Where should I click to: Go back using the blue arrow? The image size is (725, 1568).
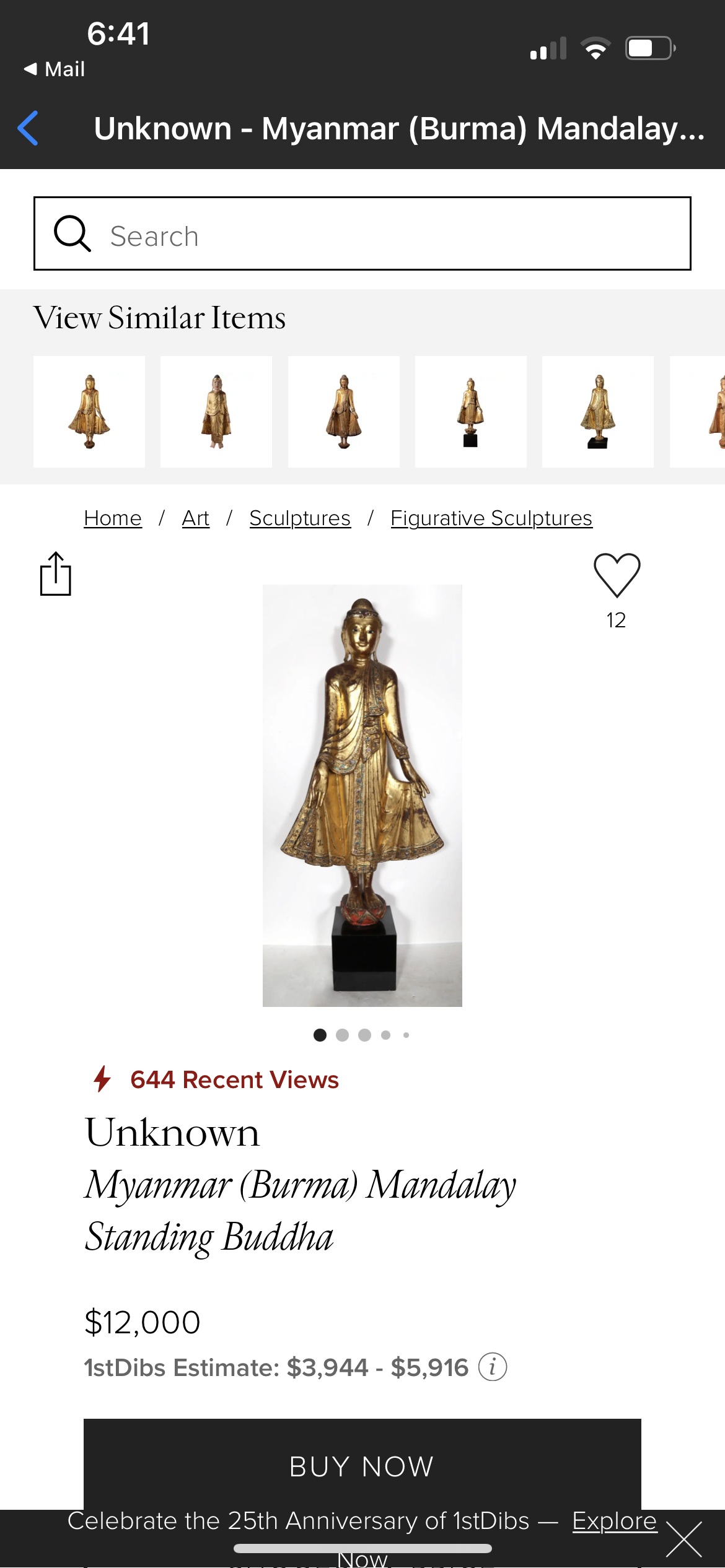click(29, 128)
